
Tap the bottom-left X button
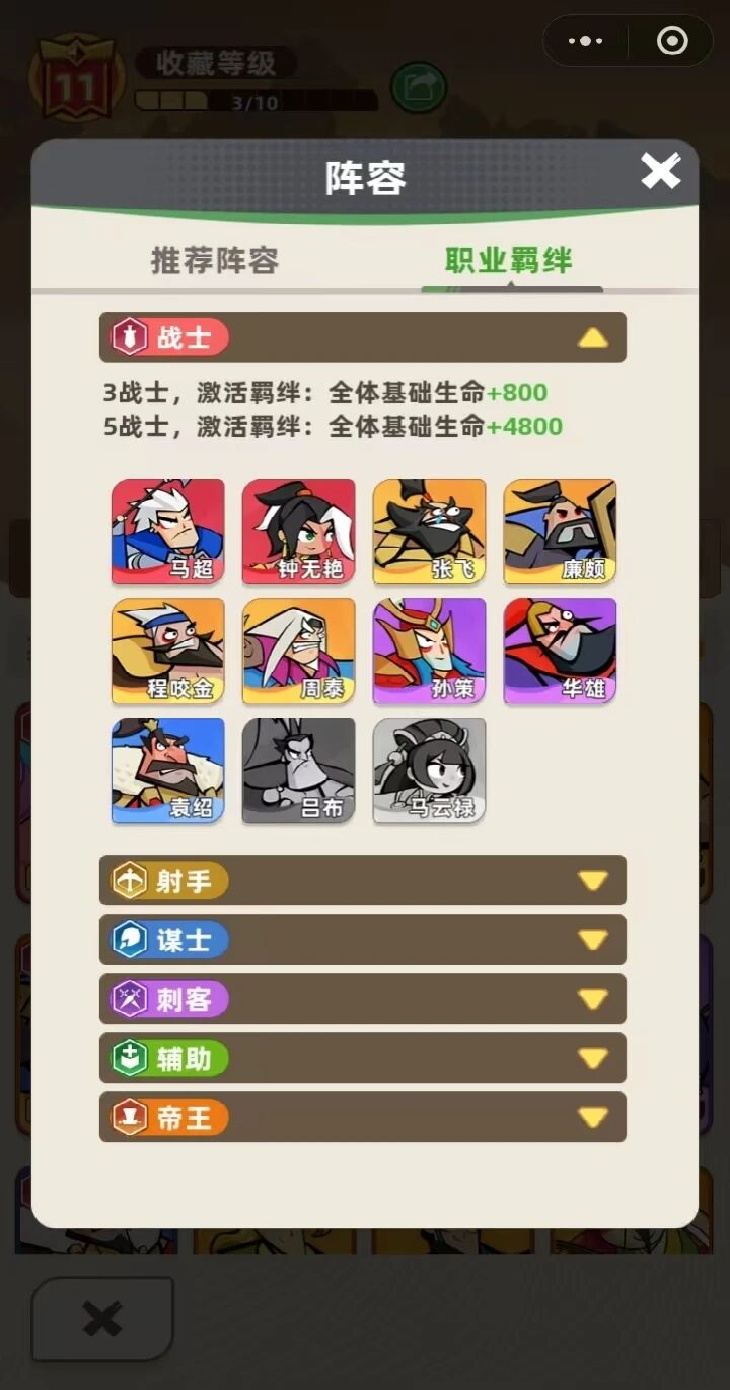click(102, 1319)
